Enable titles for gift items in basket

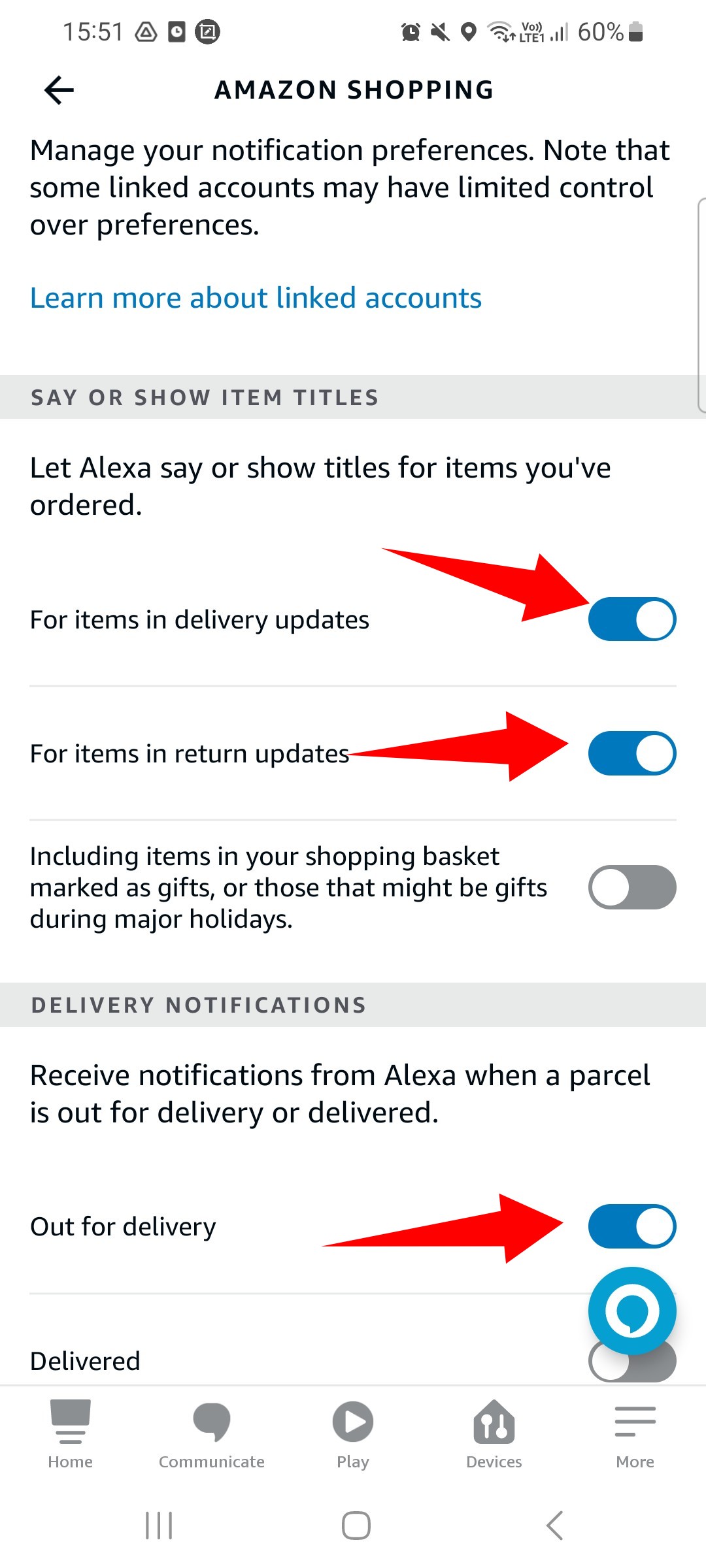pos(632,887)
